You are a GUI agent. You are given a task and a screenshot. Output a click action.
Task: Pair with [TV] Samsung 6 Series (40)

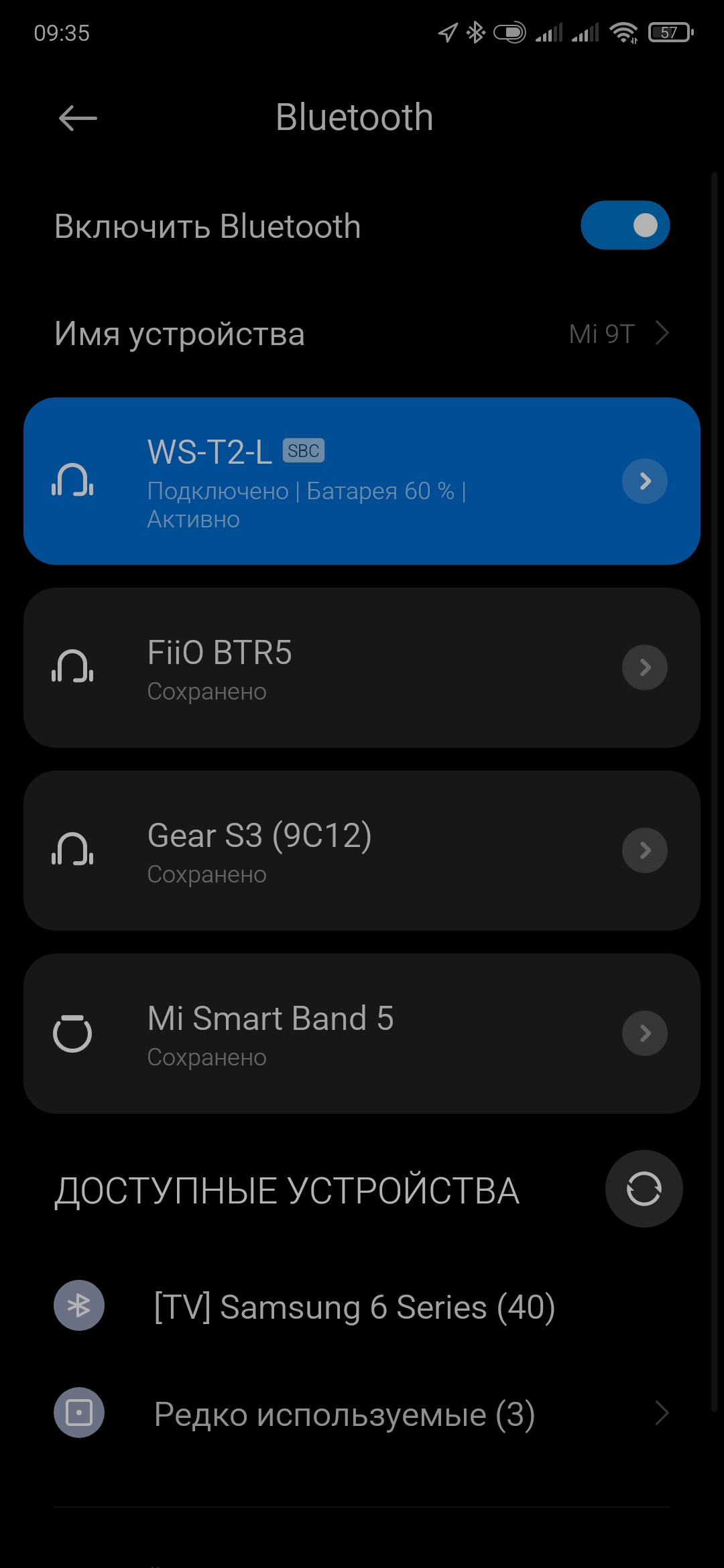pos(354,1306)
